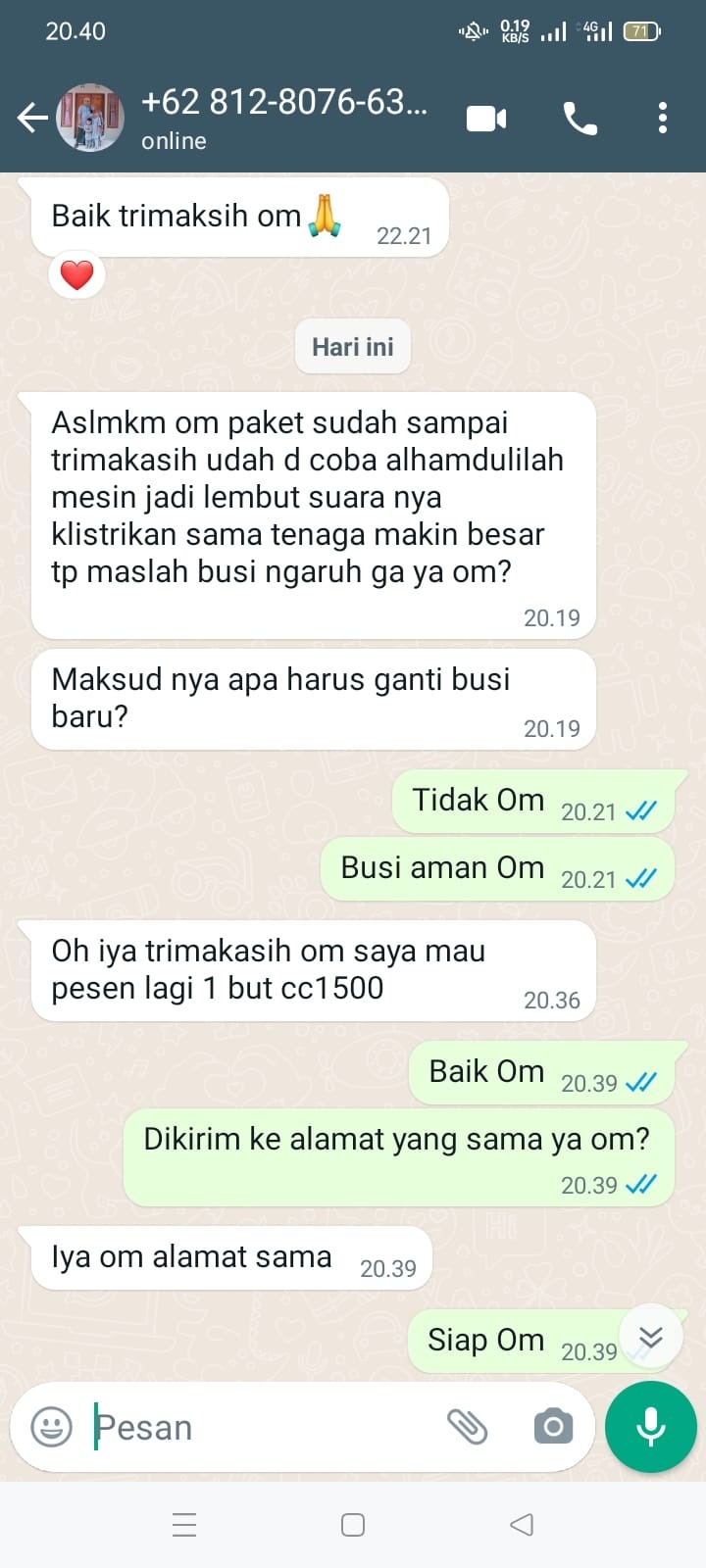Viewport: 706px width, 1568px height.
Task: Jump to latest message with down arrow
Action: point(650,1337)
